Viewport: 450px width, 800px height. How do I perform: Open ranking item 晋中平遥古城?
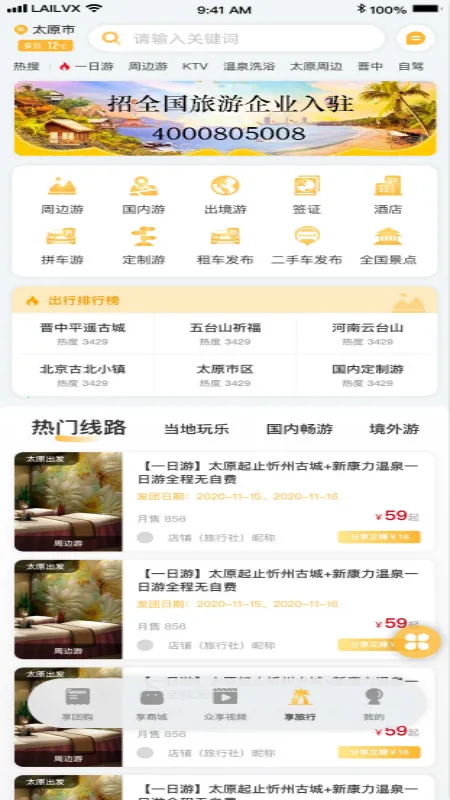(x=83, y=334)
